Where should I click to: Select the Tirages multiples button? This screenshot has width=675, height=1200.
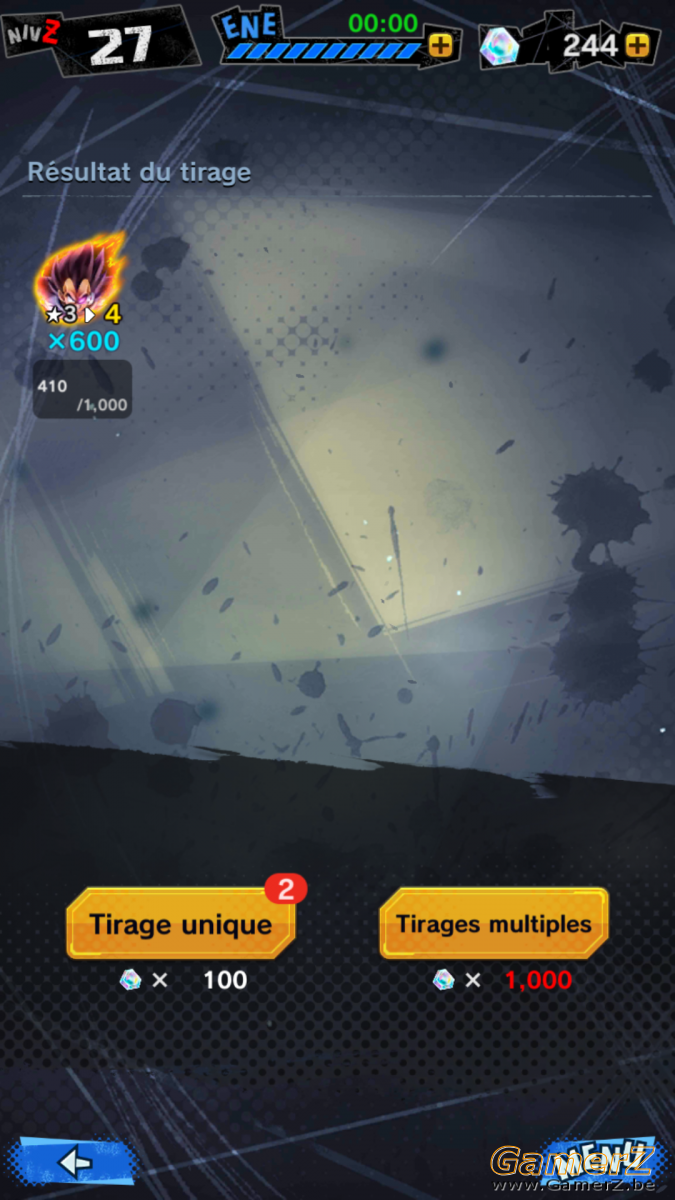coord(494,923)
